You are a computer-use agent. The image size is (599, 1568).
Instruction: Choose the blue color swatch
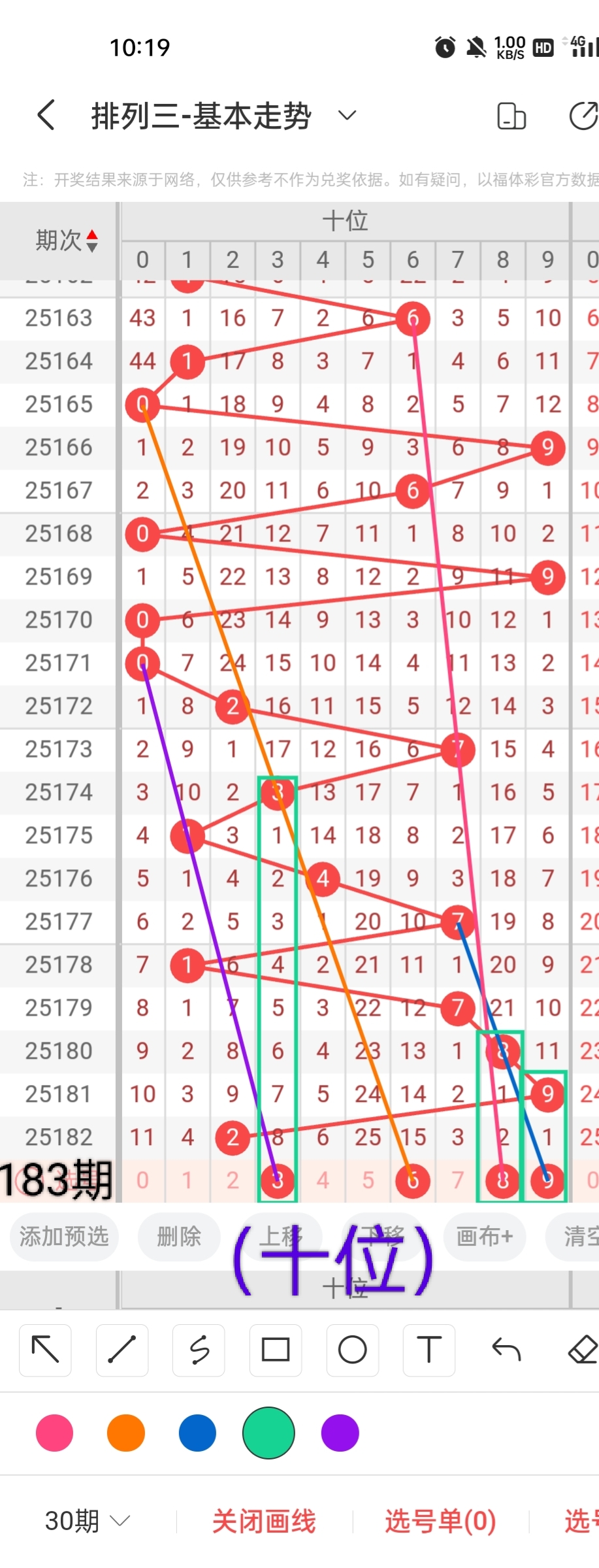[197, 1433]
